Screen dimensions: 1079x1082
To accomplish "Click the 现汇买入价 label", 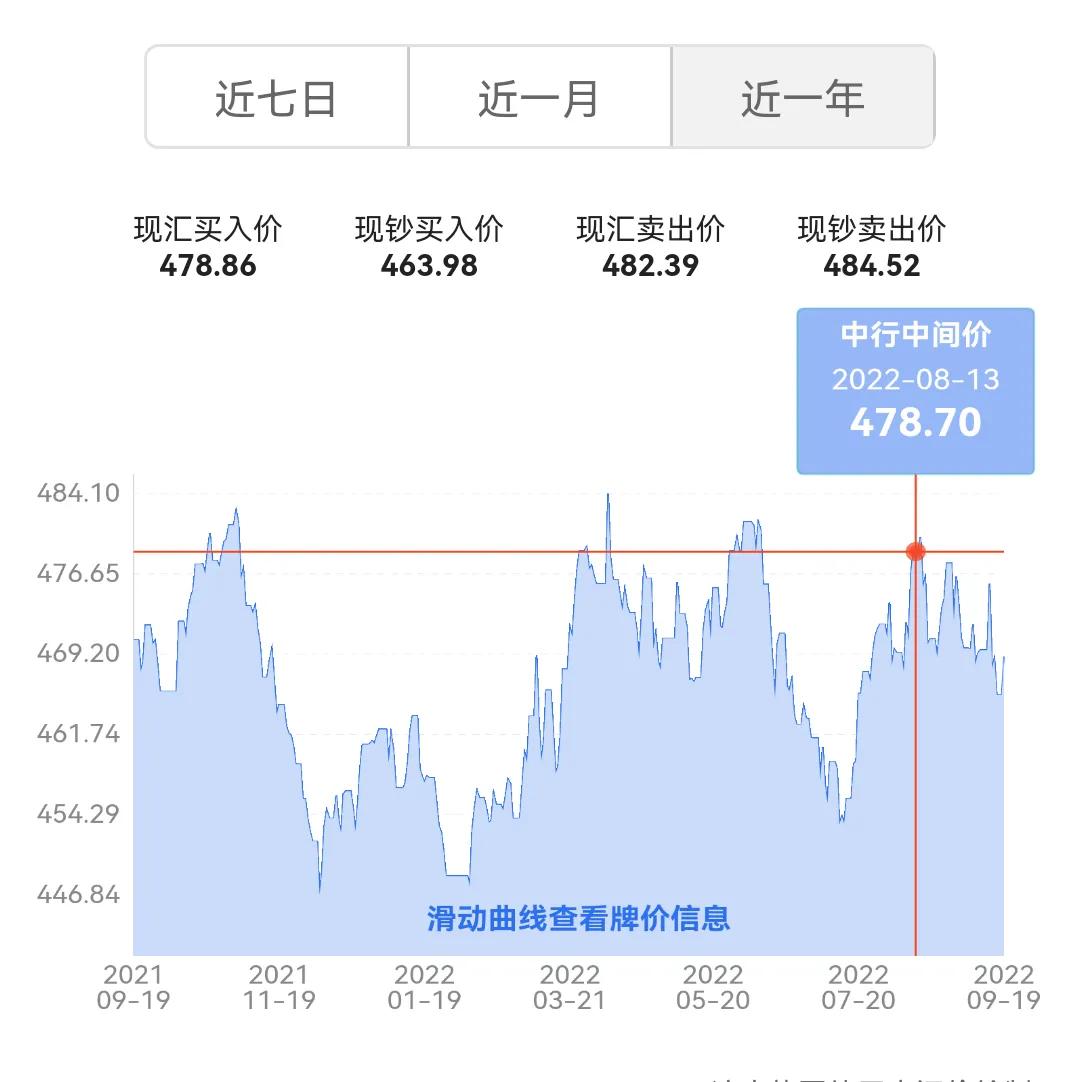I will 209,229.
